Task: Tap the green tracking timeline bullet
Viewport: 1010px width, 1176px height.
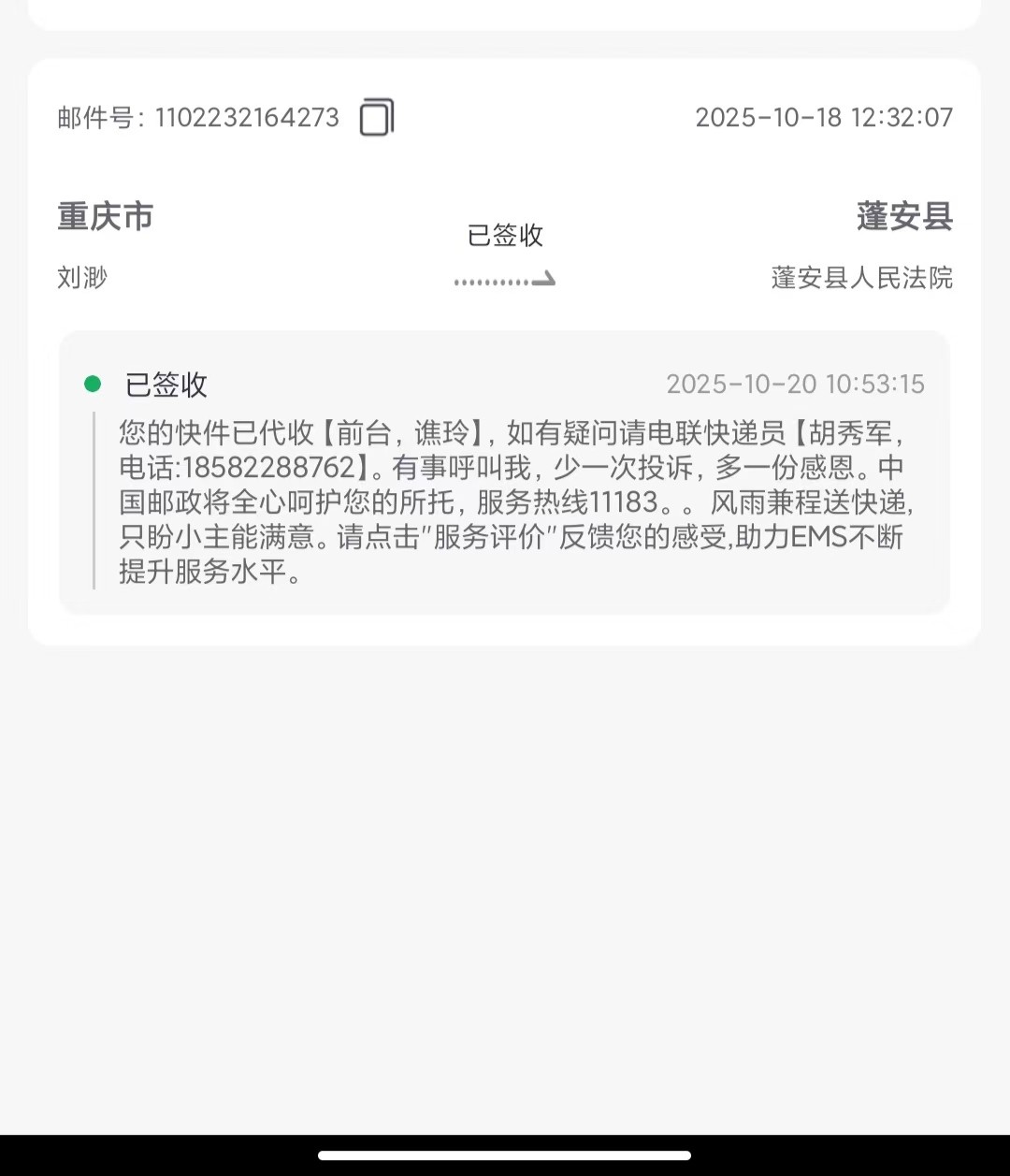Action: (92, 384)
